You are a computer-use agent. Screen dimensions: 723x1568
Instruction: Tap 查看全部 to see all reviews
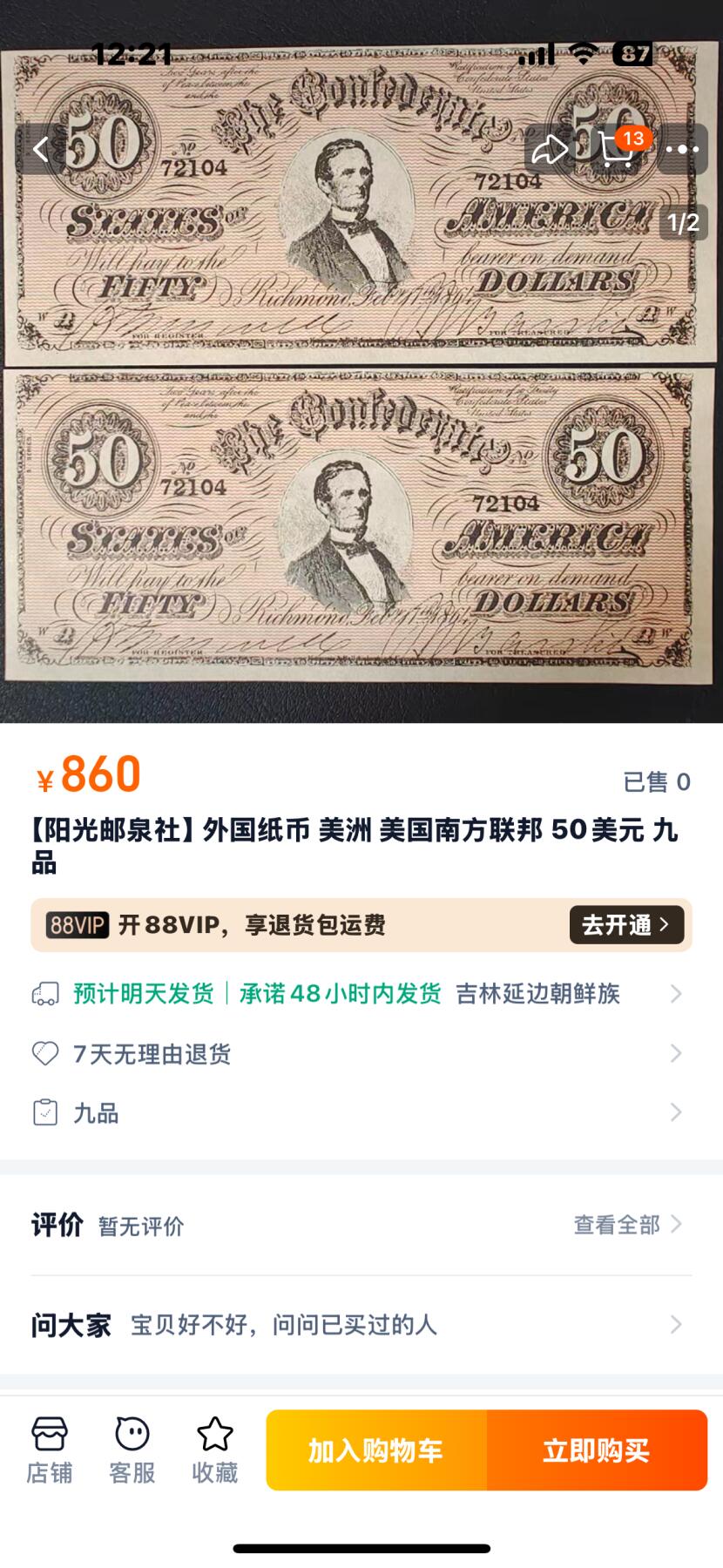(x=626, y=1225)
